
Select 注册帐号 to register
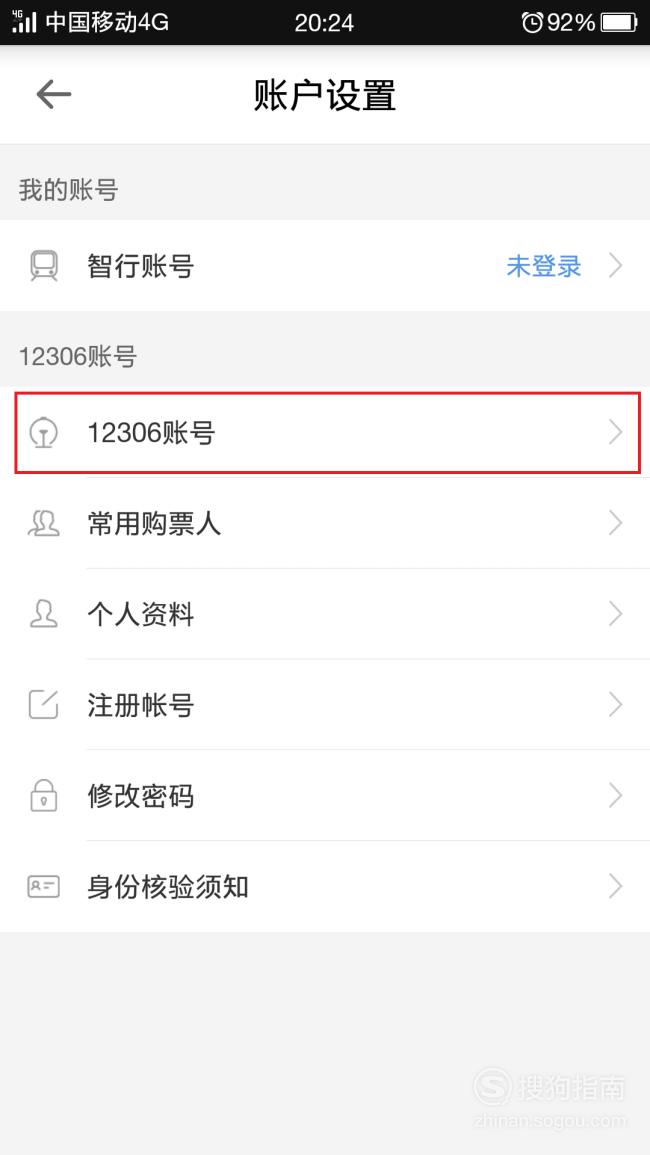coord(325,705)
